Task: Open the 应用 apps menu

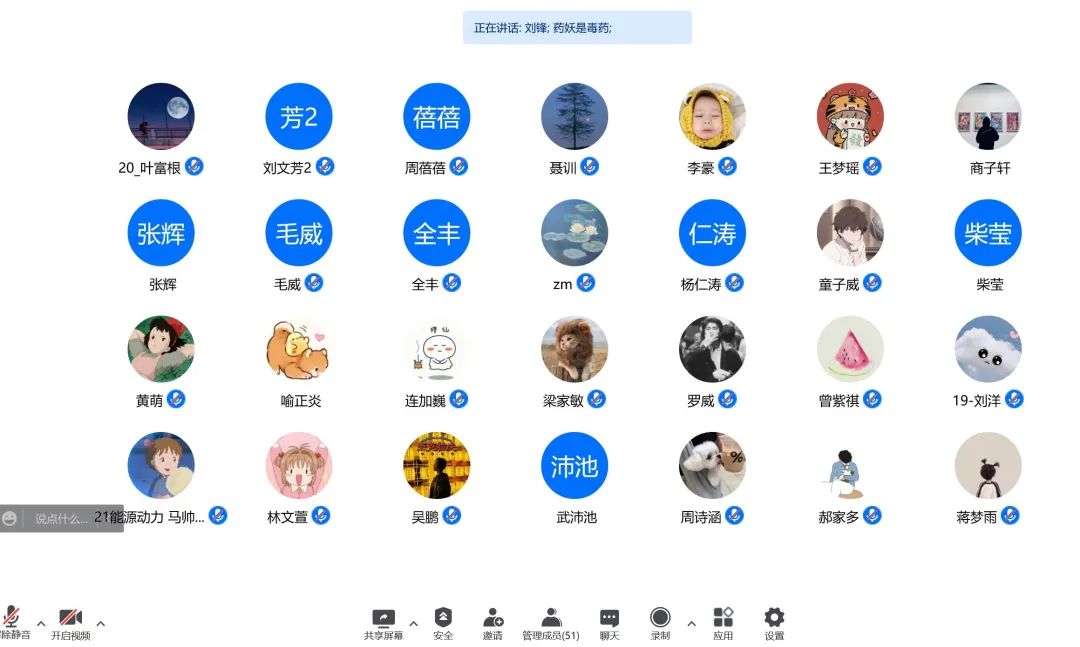Action: 723,622
